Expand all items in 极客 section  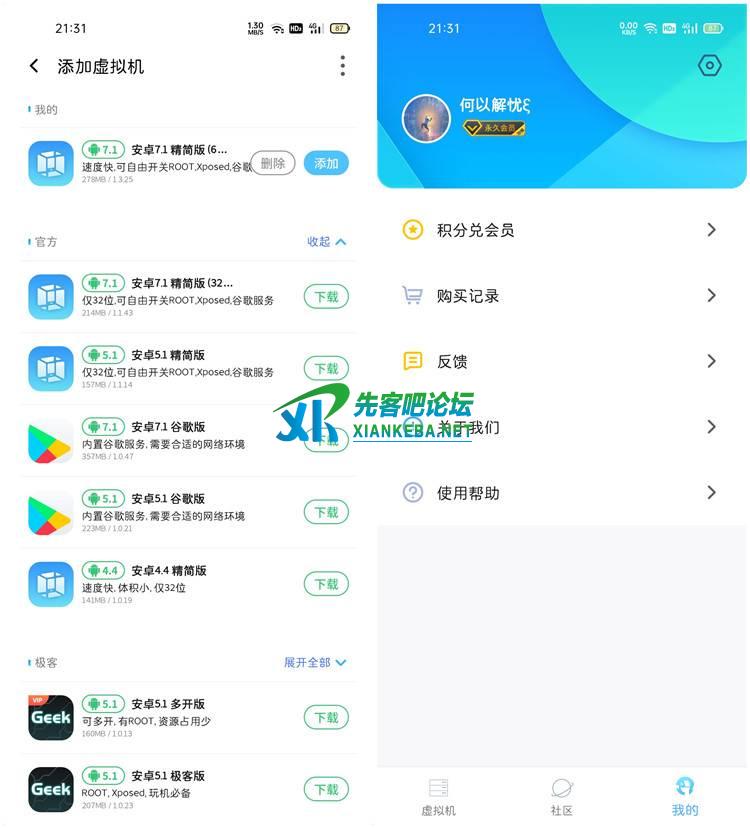tap(315, 663)
